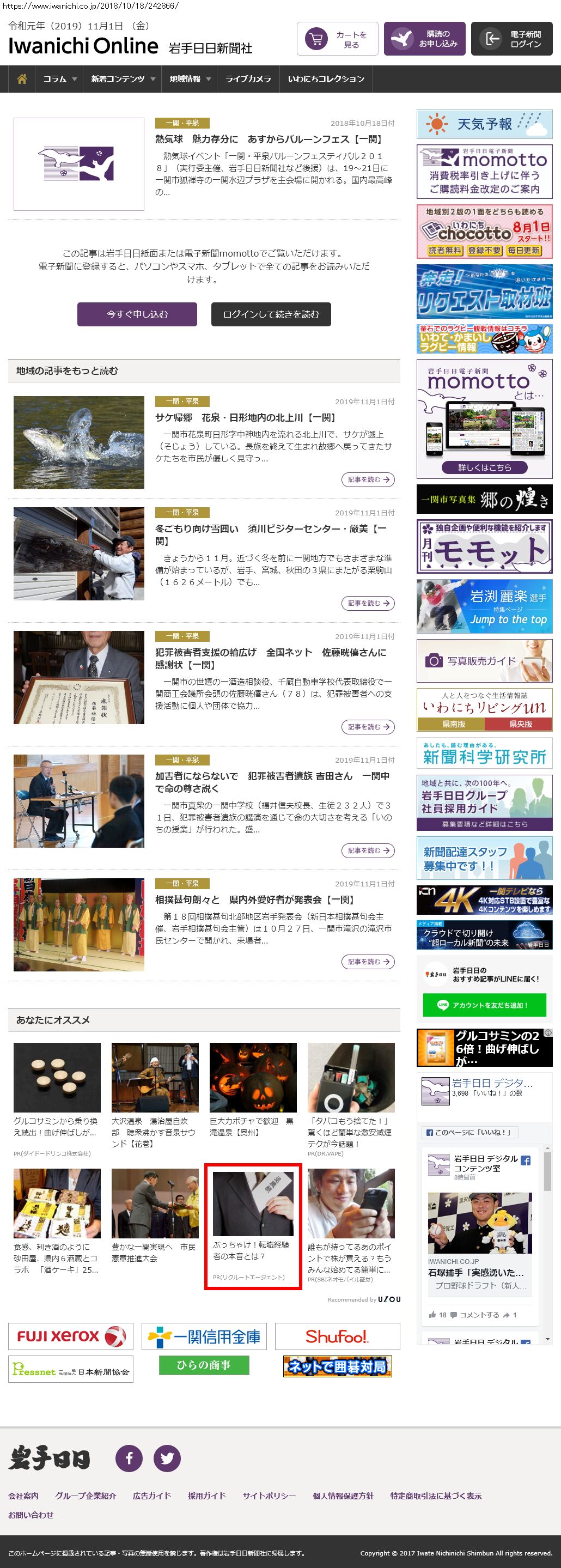View the shopping cart via カートを見る

338,40
